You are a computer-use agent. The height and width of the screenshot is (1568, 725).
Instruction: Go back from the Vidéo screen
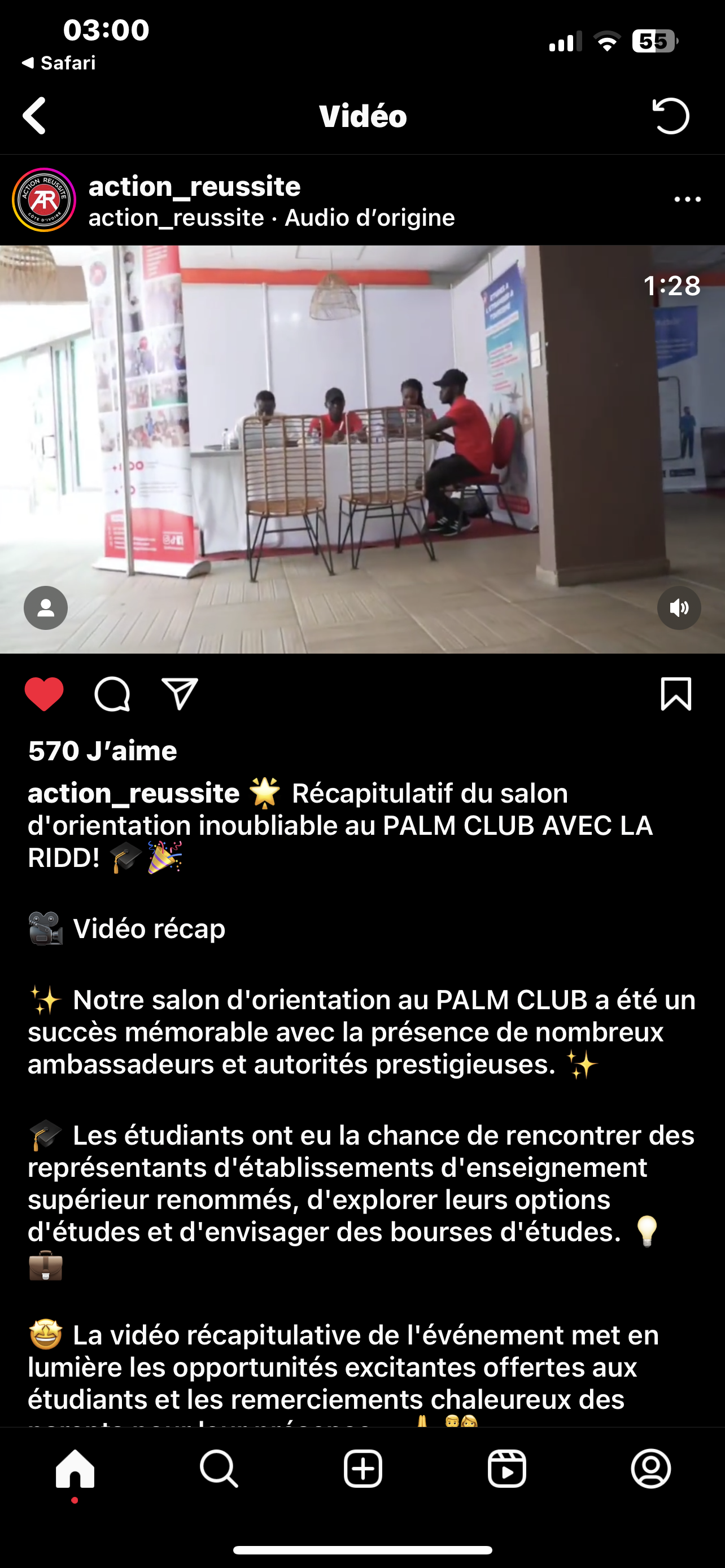pyautogui.click(x=34, y=116)
